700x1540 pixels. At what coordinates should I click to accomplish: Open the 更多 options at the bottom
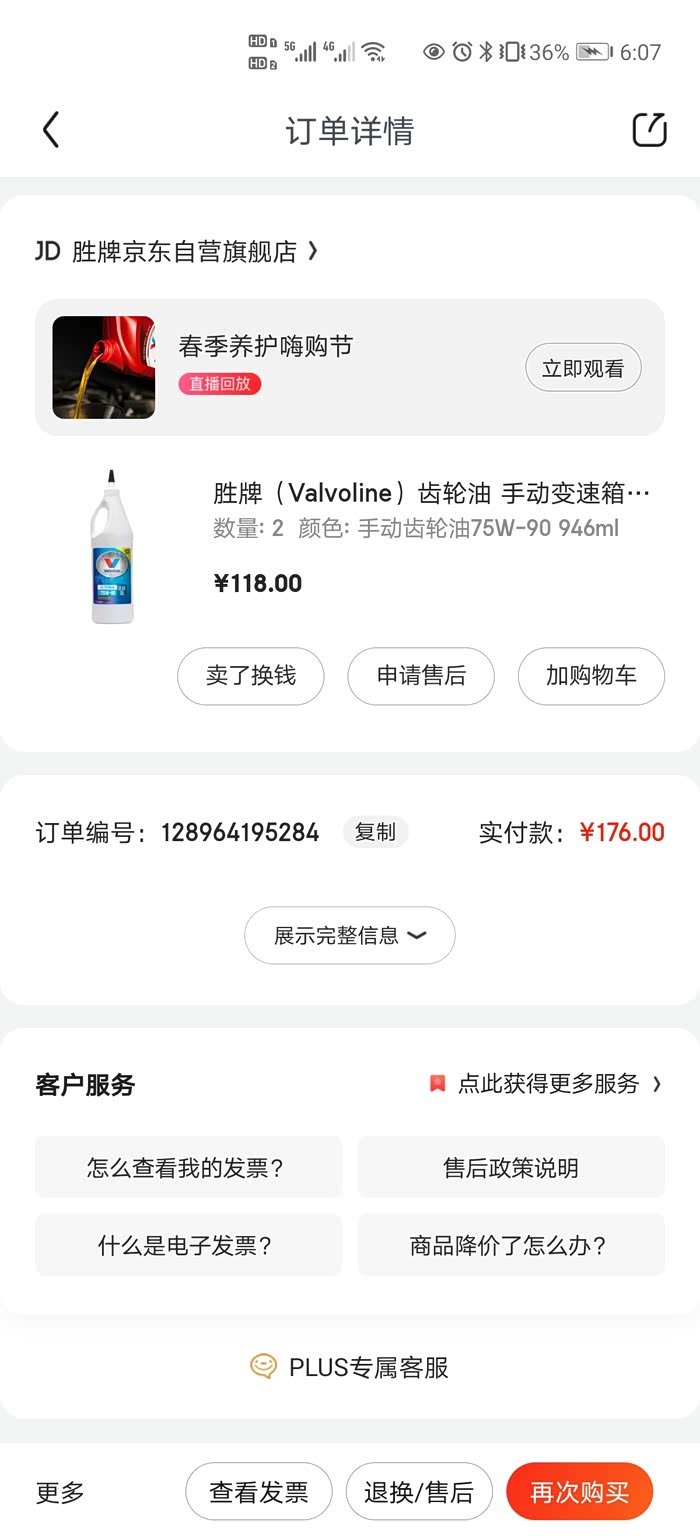pos(60,1493)
